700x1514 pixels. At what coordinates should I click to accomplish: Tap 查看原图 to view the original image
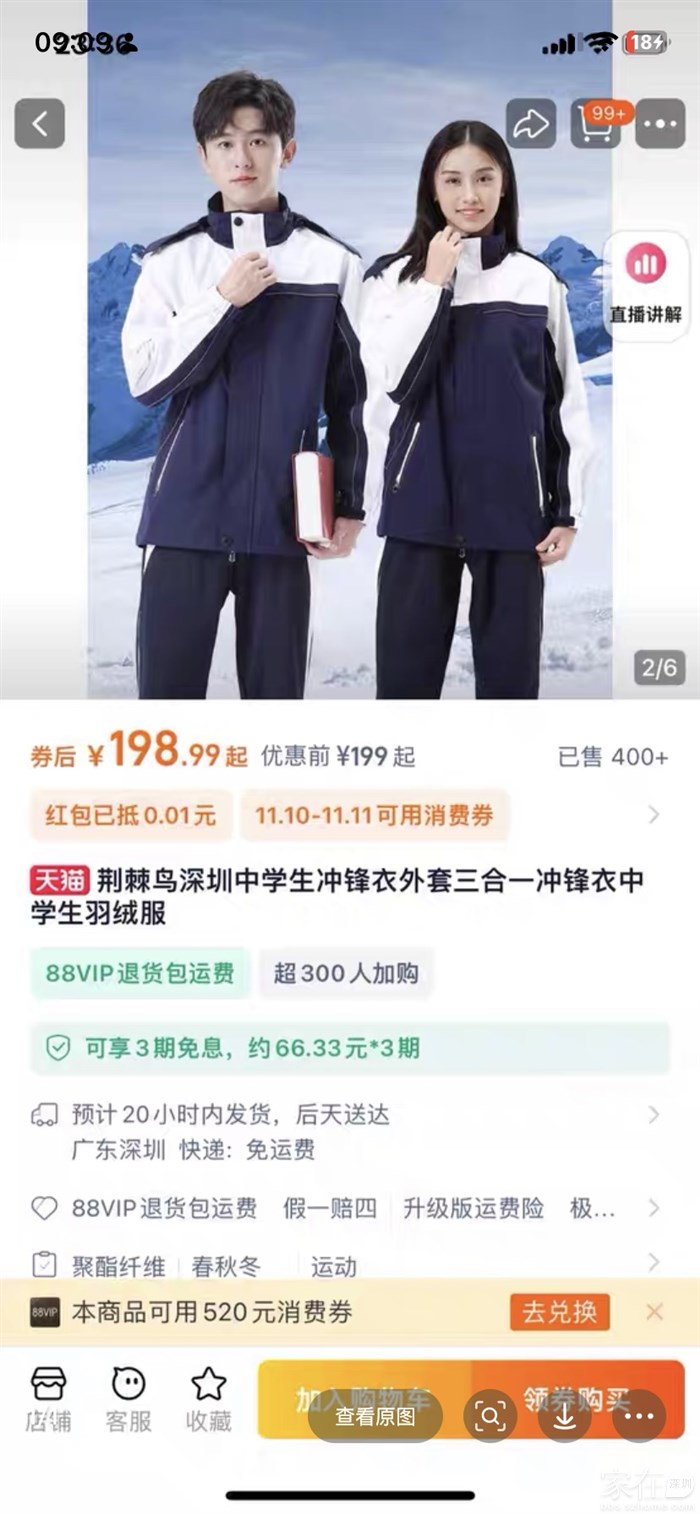[x=375, y=1416]
